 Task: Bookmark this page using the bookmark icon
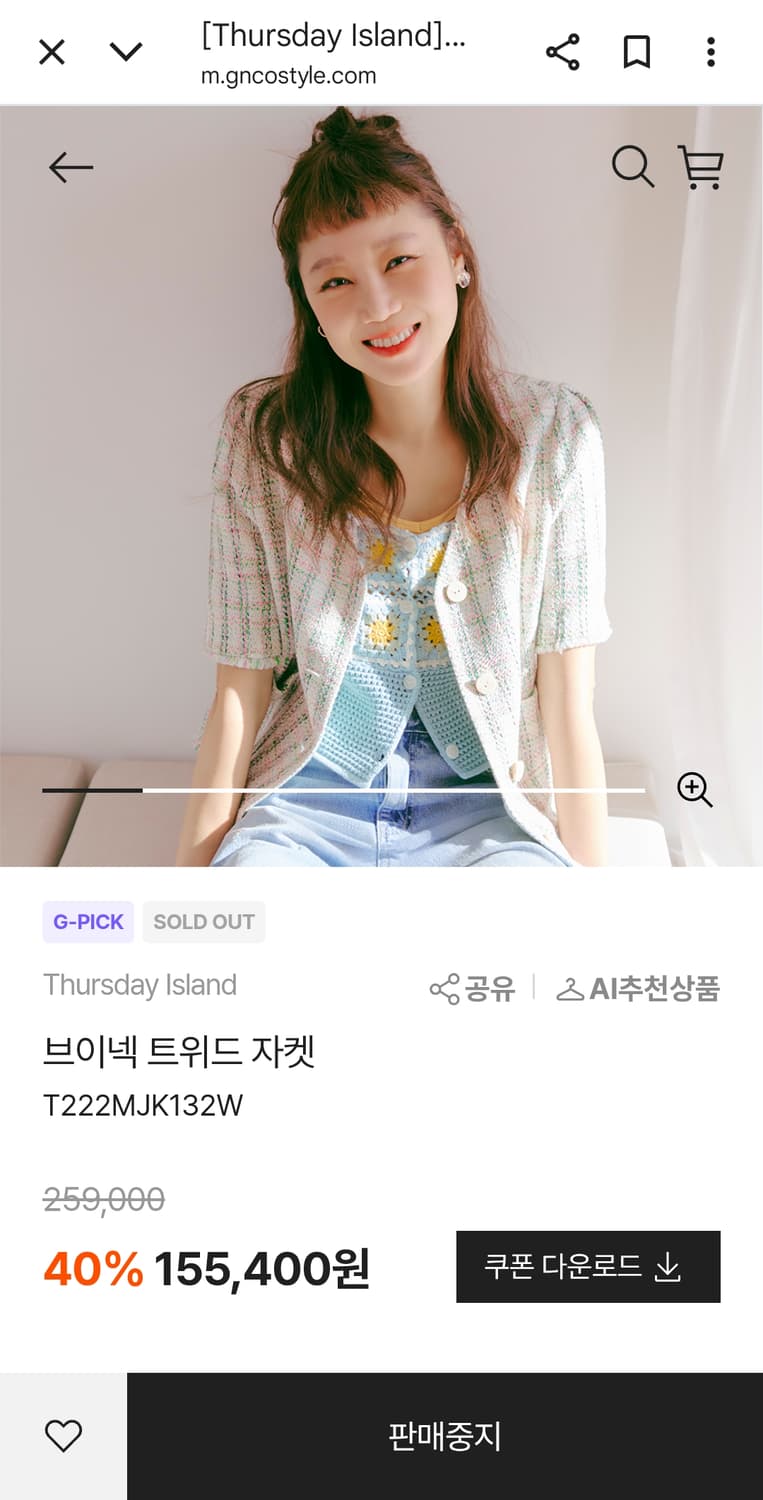click(x=637, y=52)
